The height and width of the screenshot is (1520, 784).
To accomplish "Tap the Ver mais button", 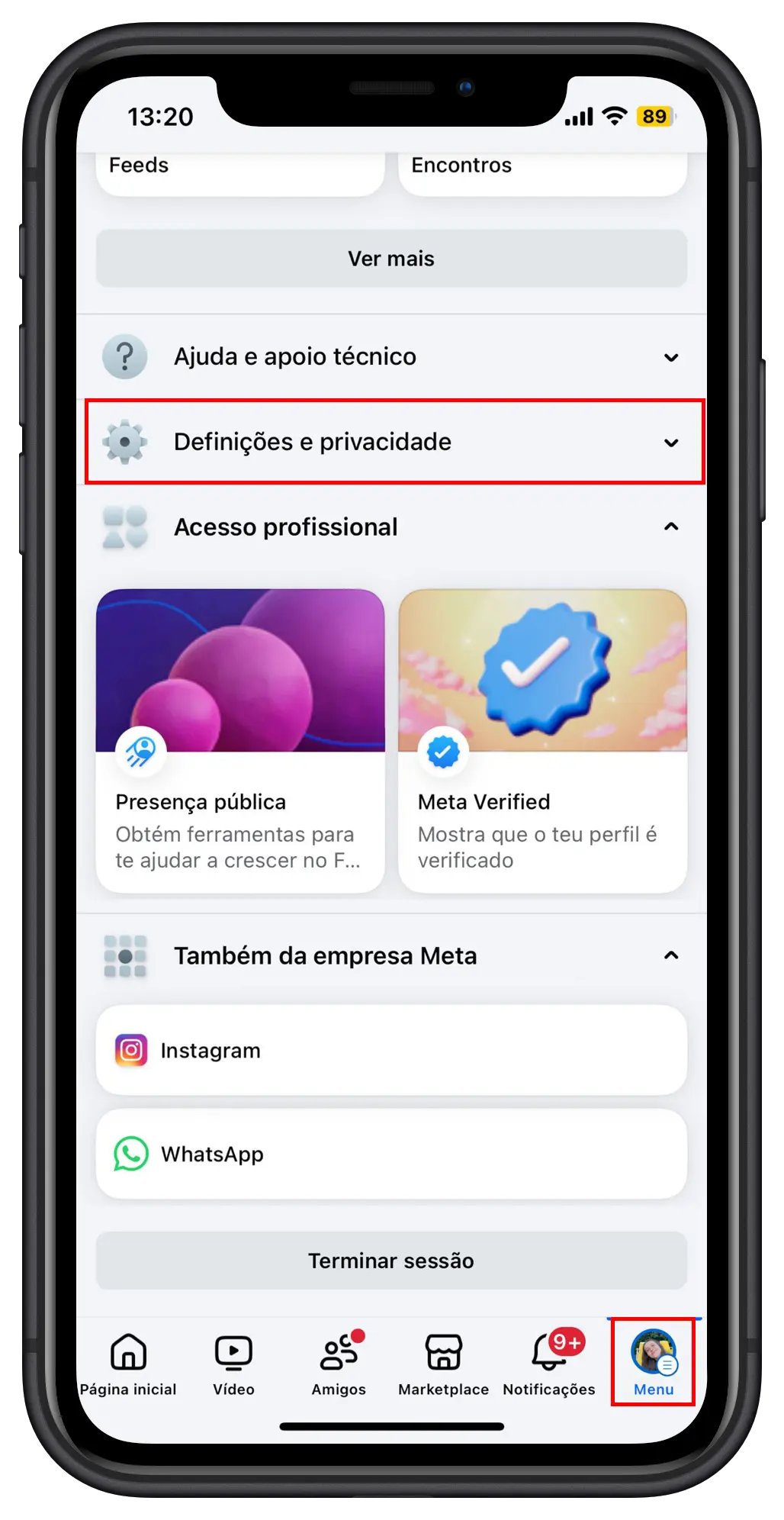I will tap(391, 259).
